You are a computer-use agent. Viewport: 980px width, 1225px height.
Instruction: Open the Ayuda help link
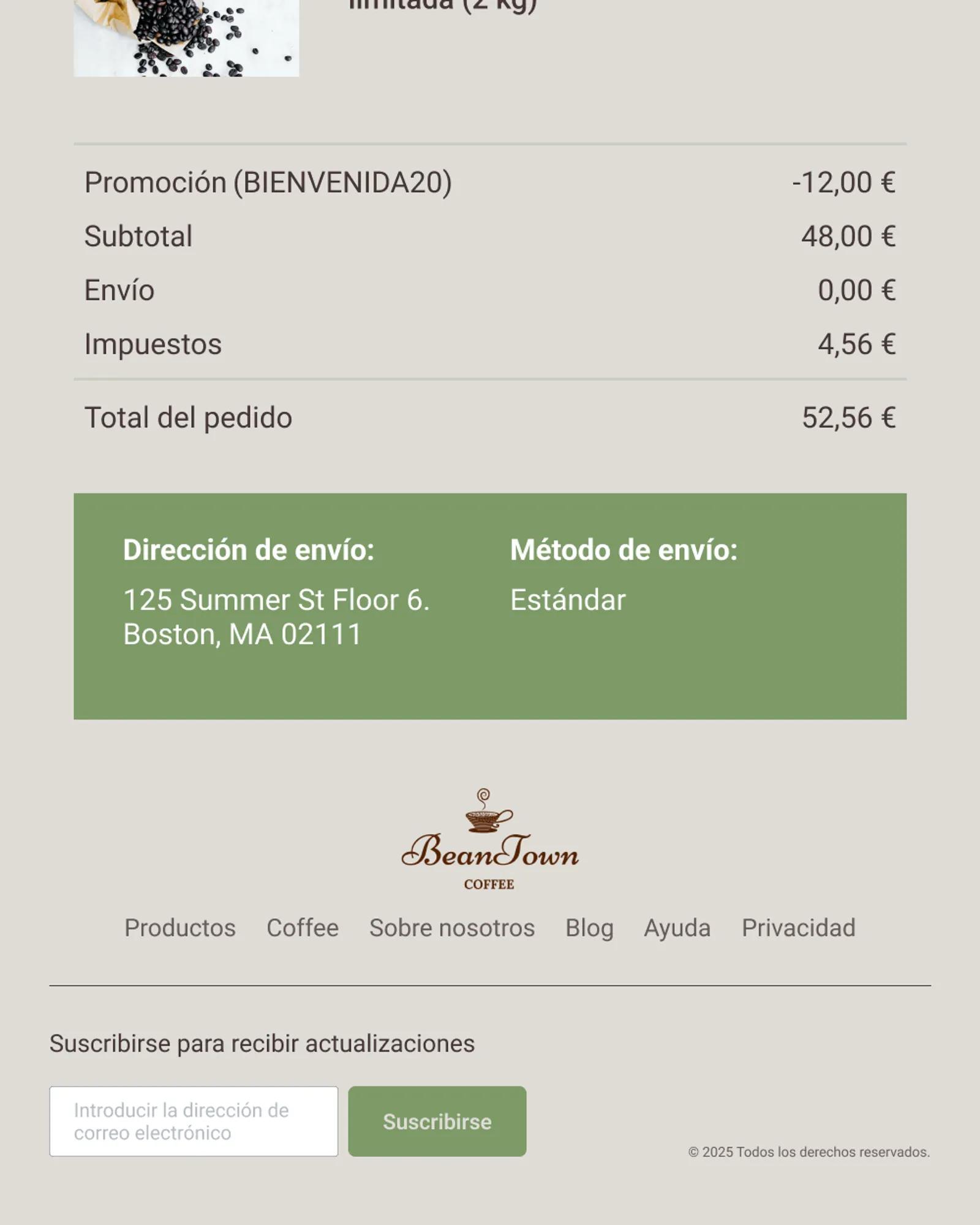(x=677, y=928)
